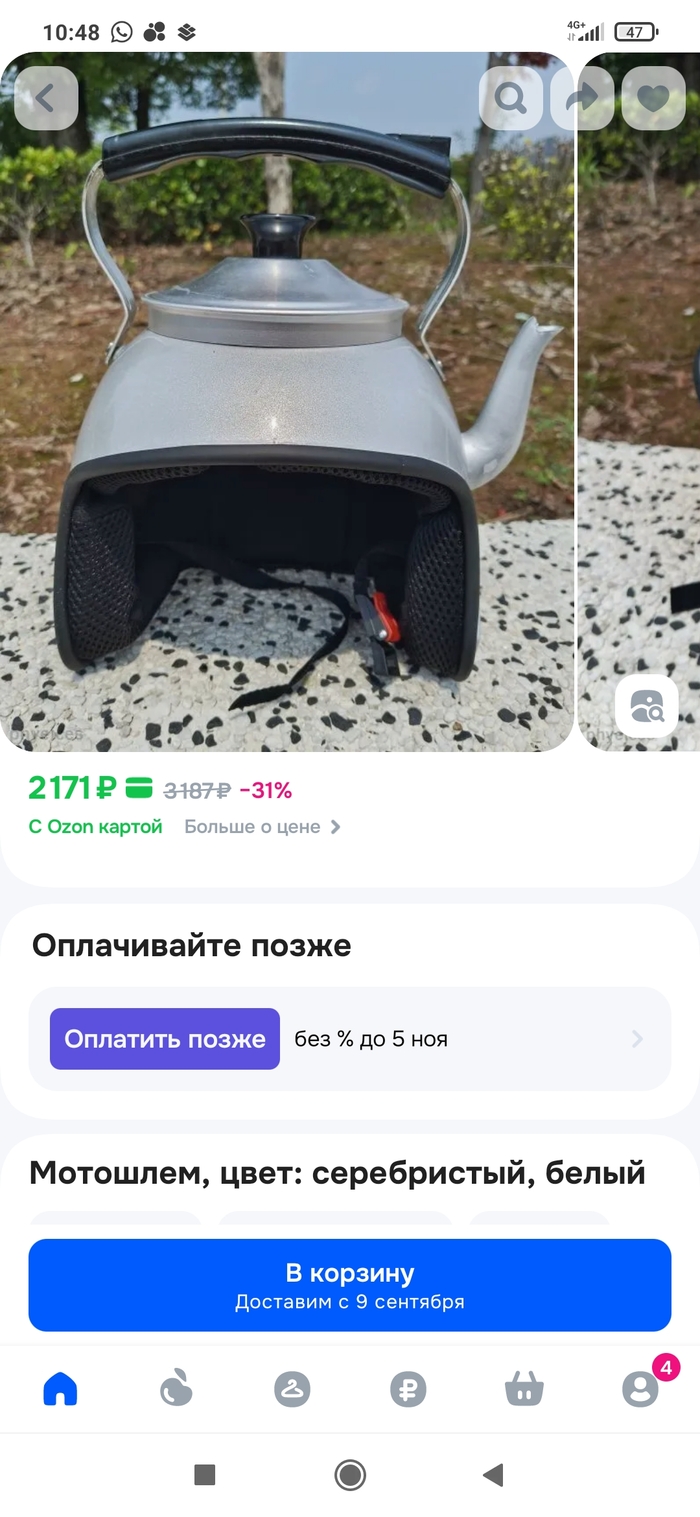Add to cart with 'В корзину'
Image resolution: width=700 pixels, height=1517 pixels.
tap(349, 1285)
